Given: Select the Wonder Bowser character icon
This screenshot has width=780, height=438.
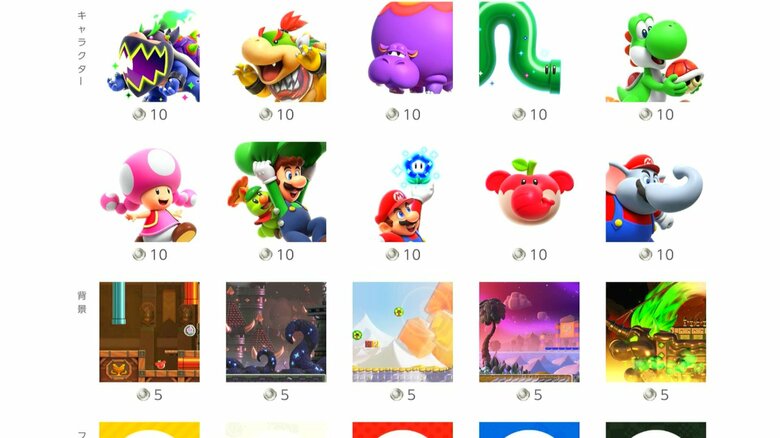Looking at the screenshot, I should tap(150, 52).
